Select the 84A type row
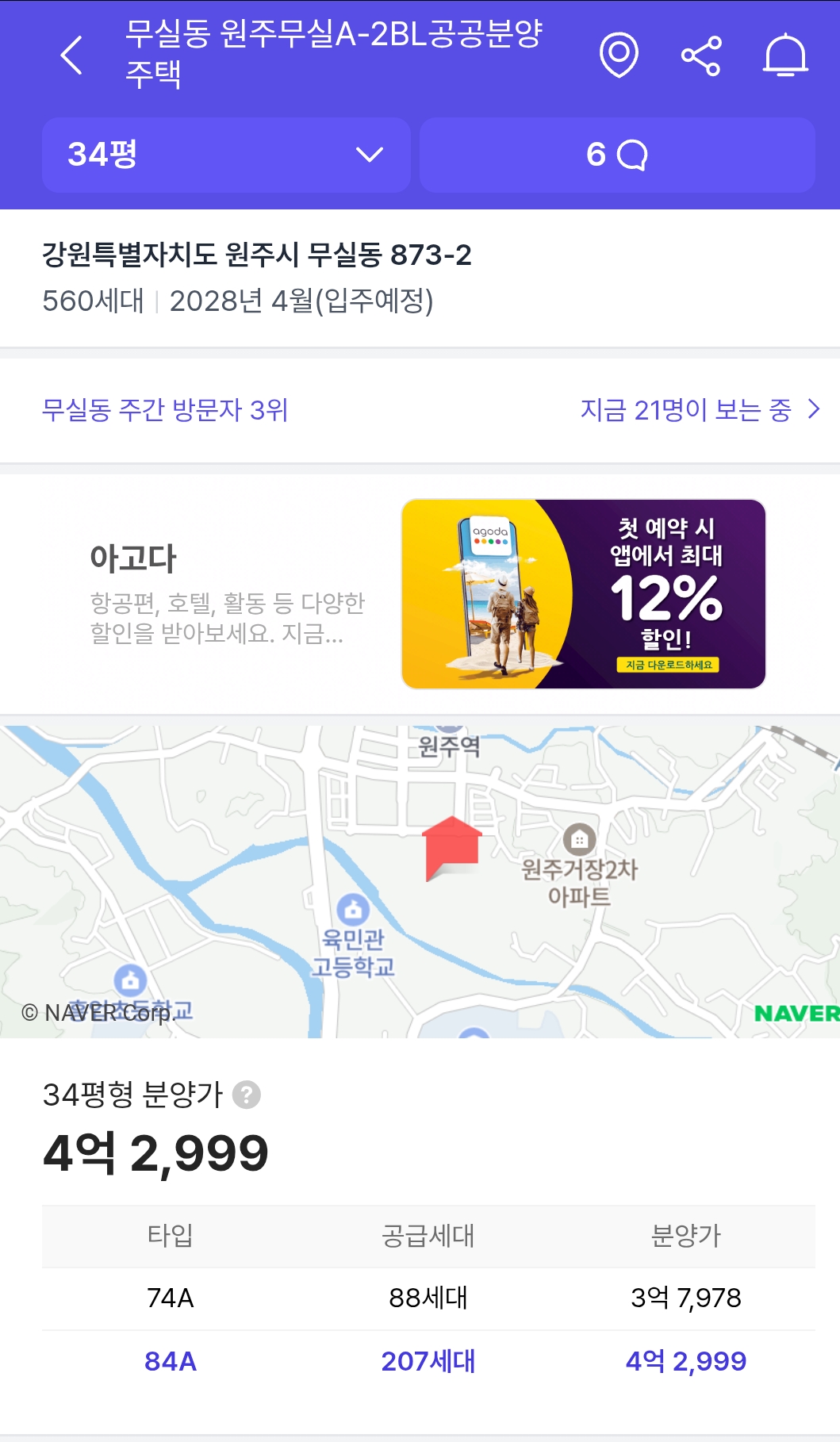 pos(428,1361)
